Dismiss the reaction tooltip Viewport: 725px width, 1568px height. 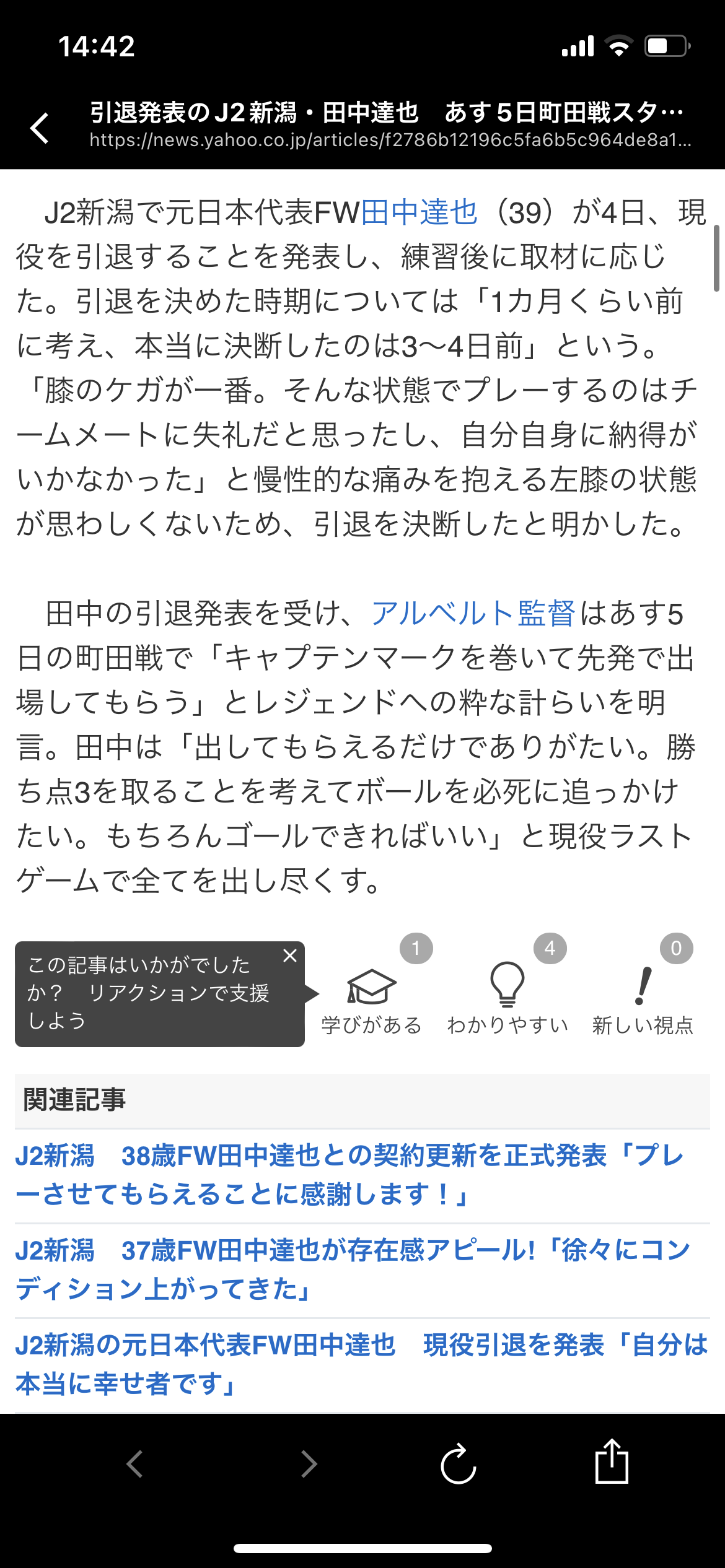click(290, 956)
